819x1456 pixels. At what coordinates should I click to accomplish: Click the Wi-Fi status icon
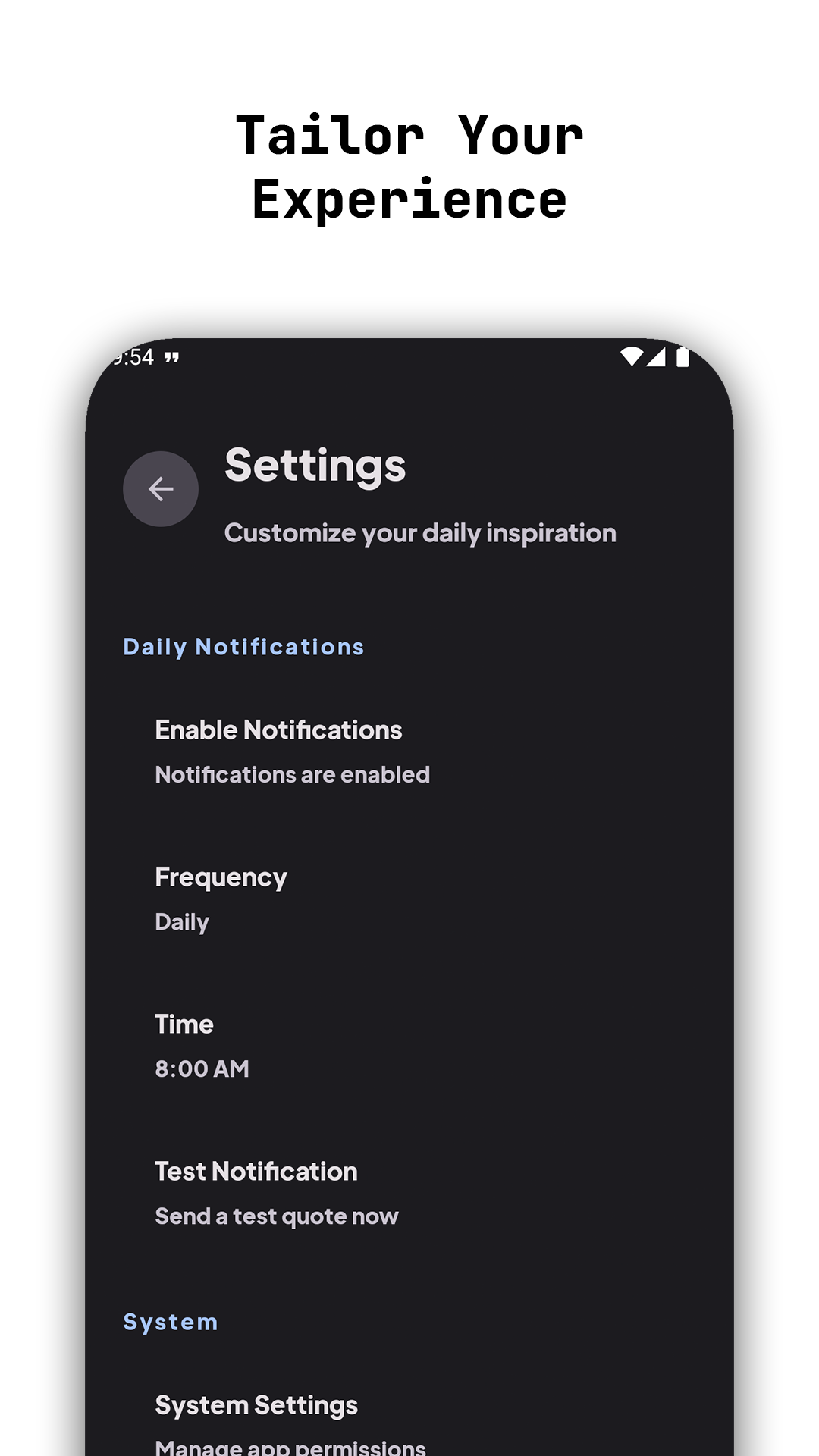tap(631, 357)
